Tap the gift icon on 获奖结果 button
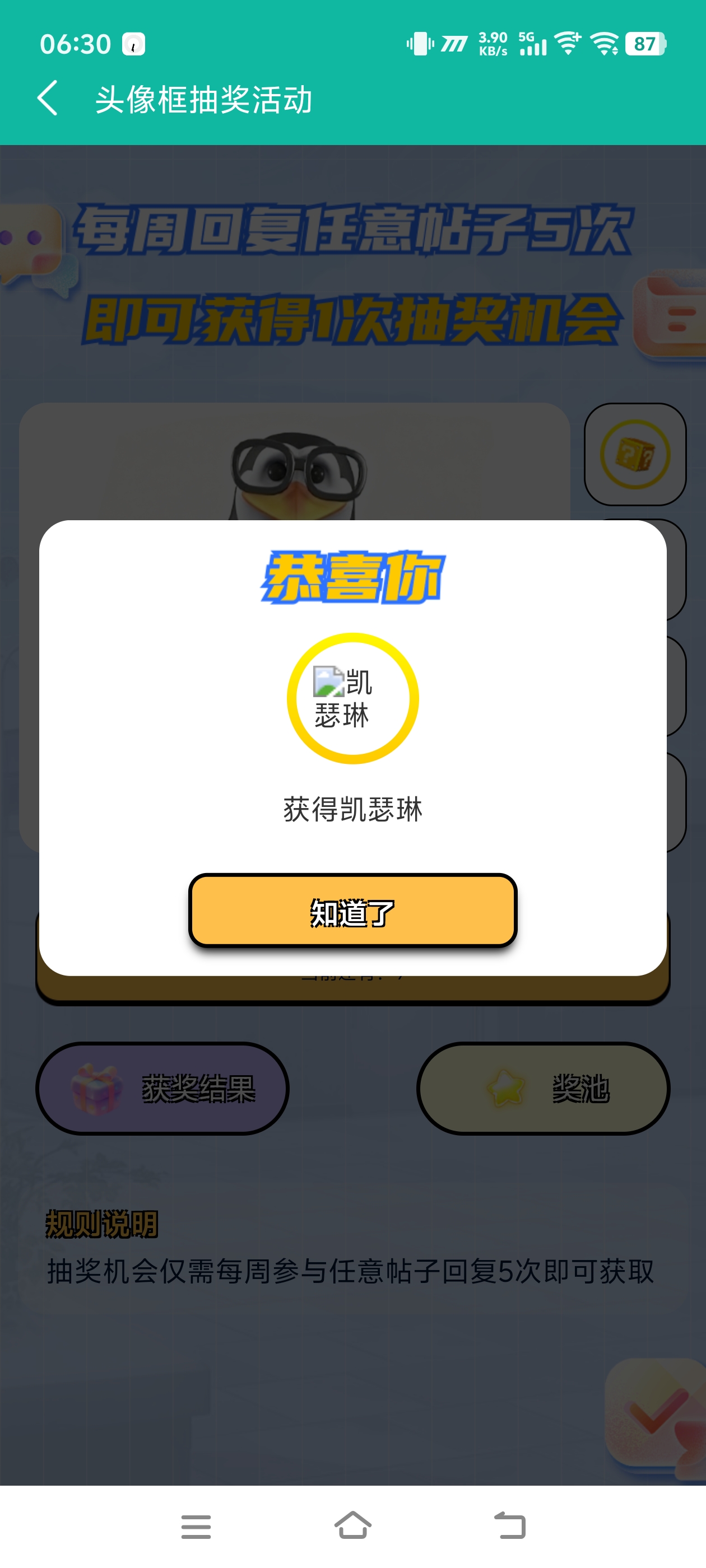 pos(97,1090)
